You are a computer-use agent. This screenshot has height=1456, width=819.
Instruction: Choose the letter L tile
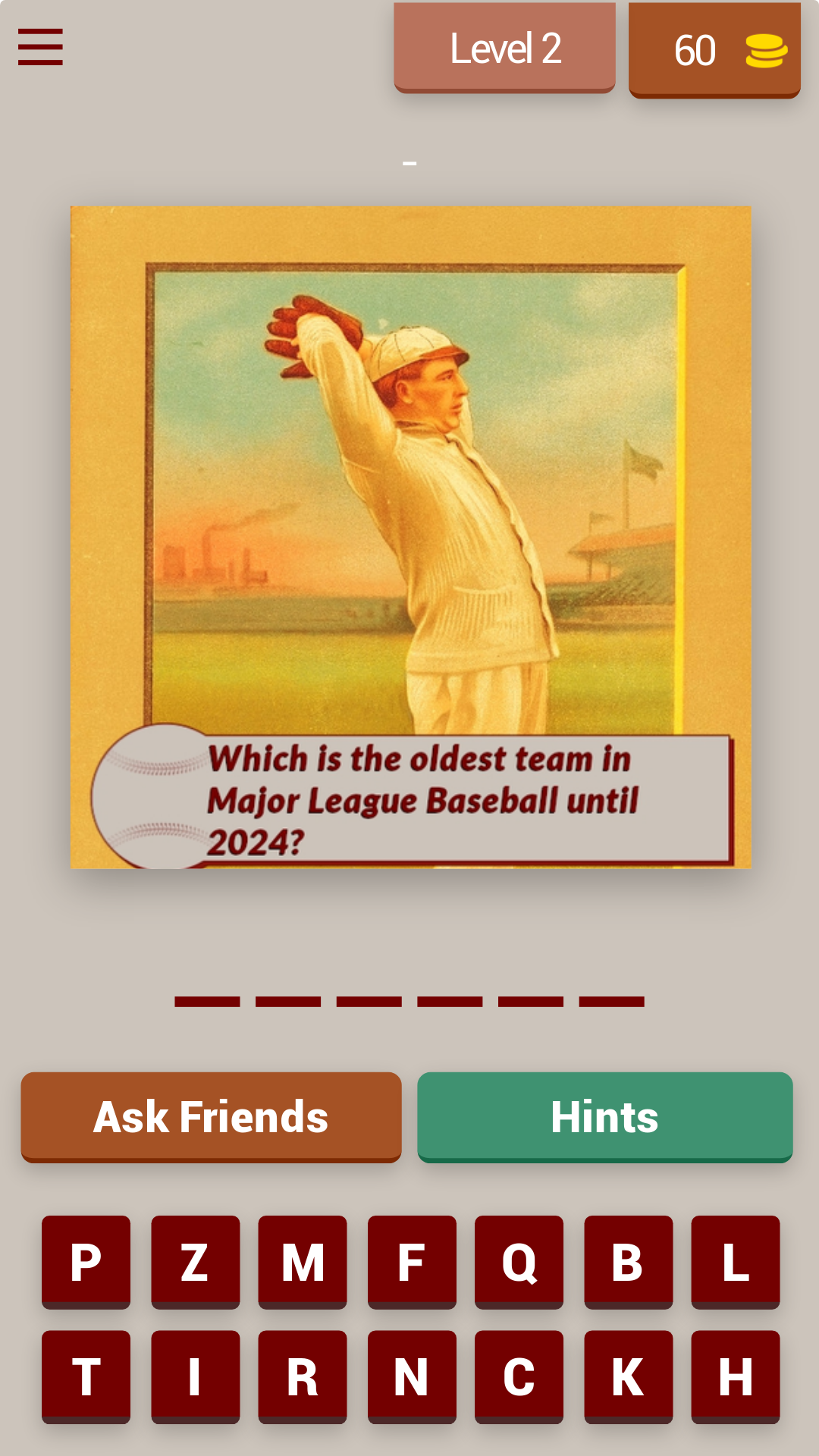pos(735,1262)
